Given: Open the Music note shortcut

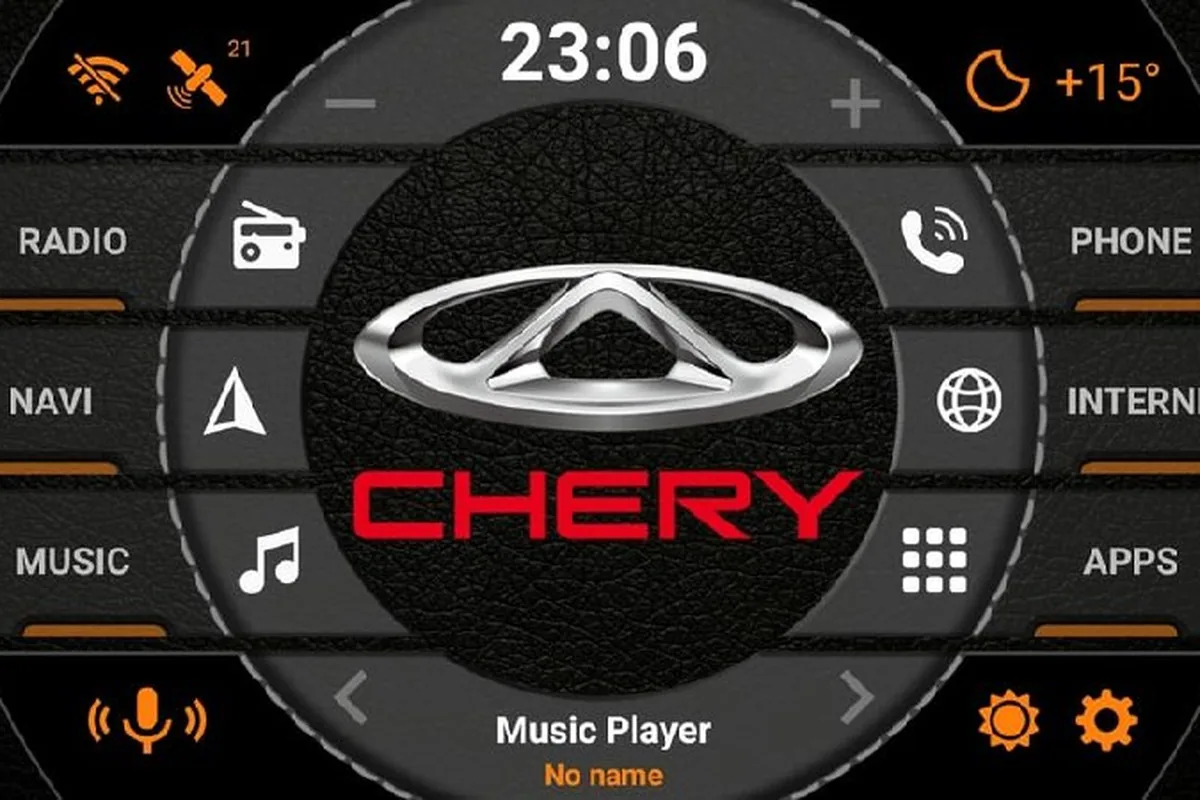Looking at the screenshot, I should coord(269,560).
